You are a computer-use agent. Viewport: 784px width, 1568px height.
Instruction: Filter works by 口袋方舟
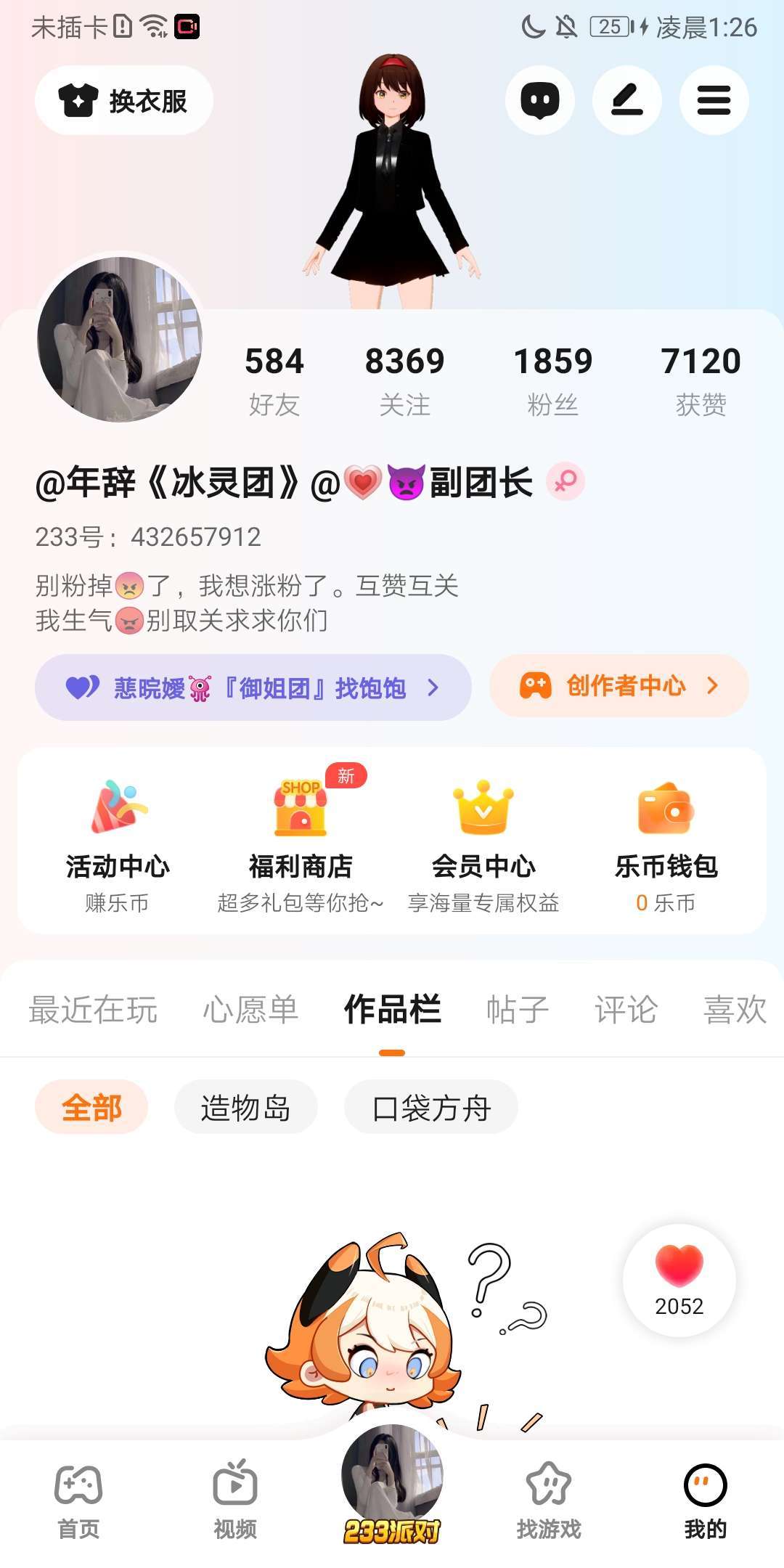pos(431,1108)
